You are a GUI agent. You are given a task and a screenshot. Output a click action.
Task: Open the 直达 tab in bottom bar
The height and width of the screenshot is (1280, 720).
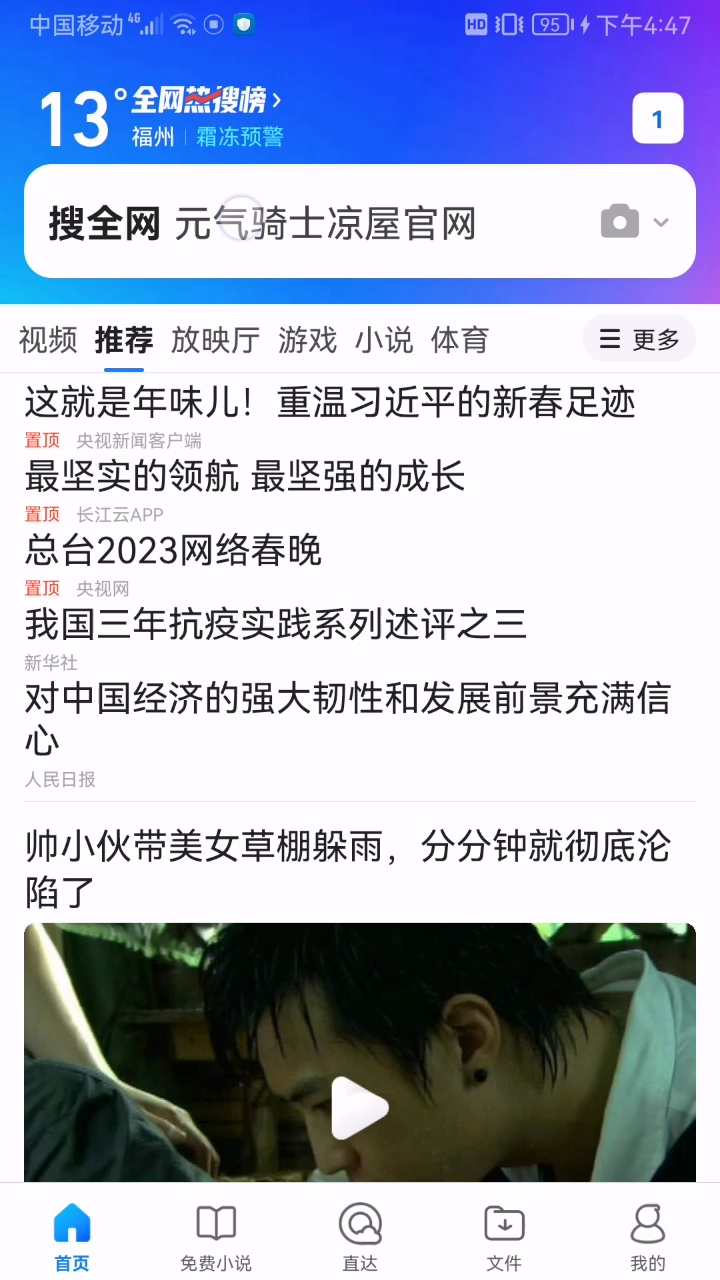pyautogui.click(x=360, y=1238)
